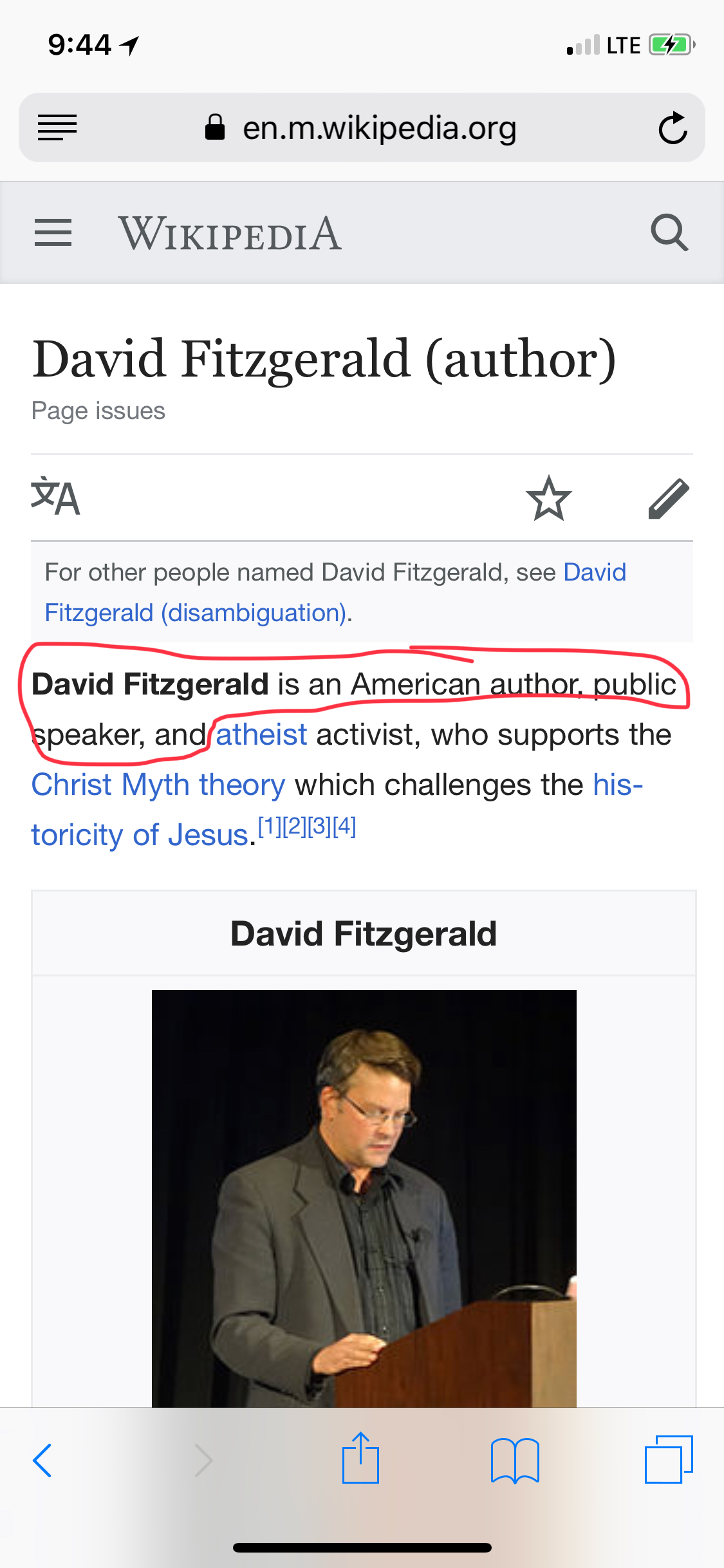724x1568 pixels.
Task: Open Safari reader view icon
Action: tap(57, 127)
